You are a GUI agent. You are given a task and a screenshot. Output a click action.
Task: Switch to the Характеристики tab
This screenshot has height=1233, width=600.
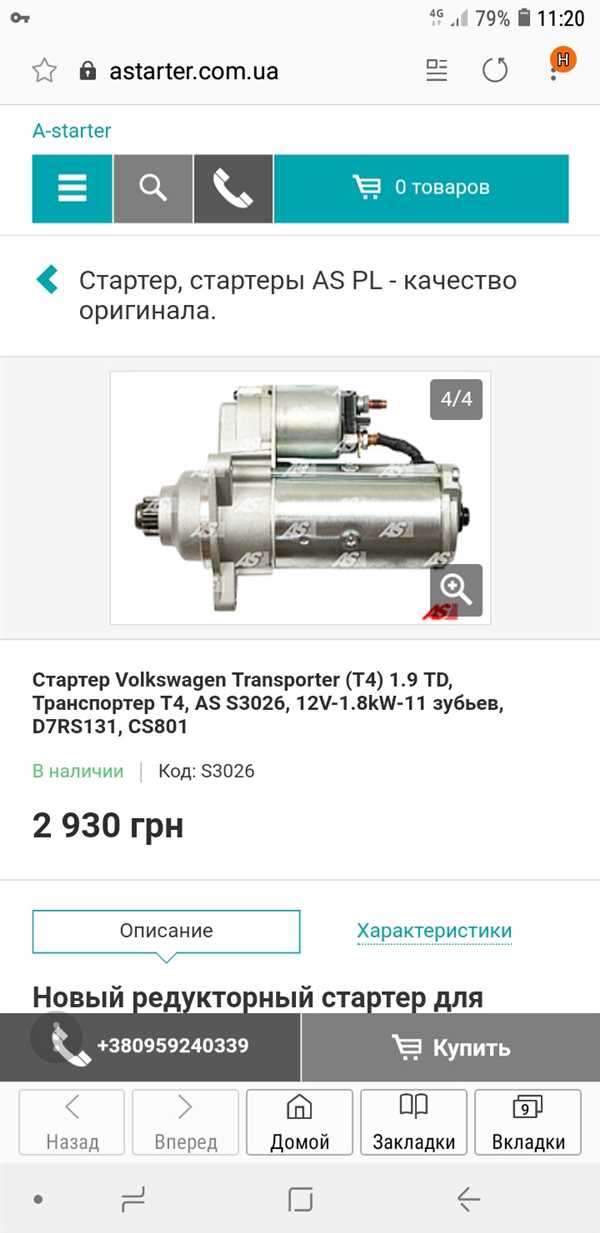(434, 931)
